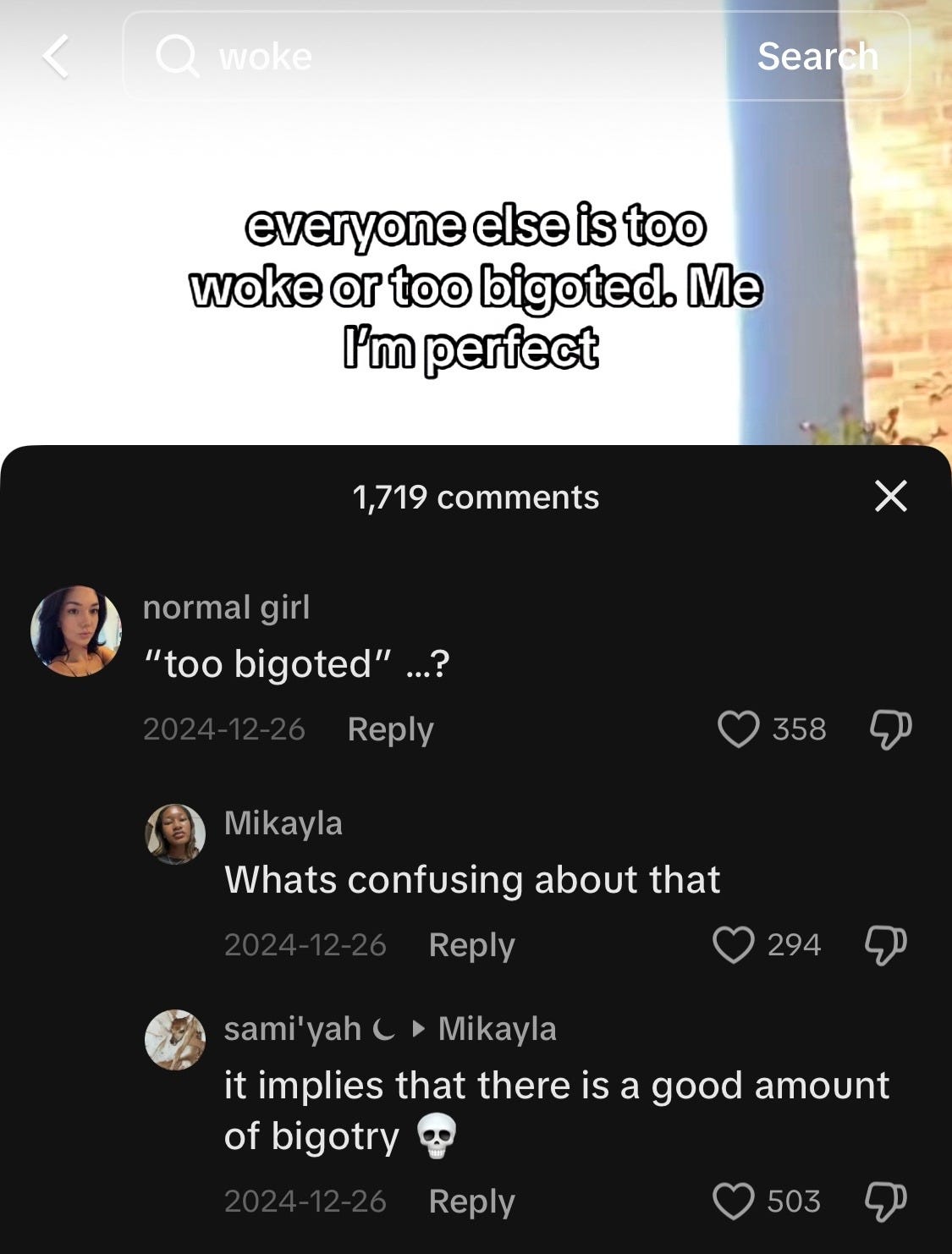
Task: Dislike normal girl's comment
Action: click(890, 729)
